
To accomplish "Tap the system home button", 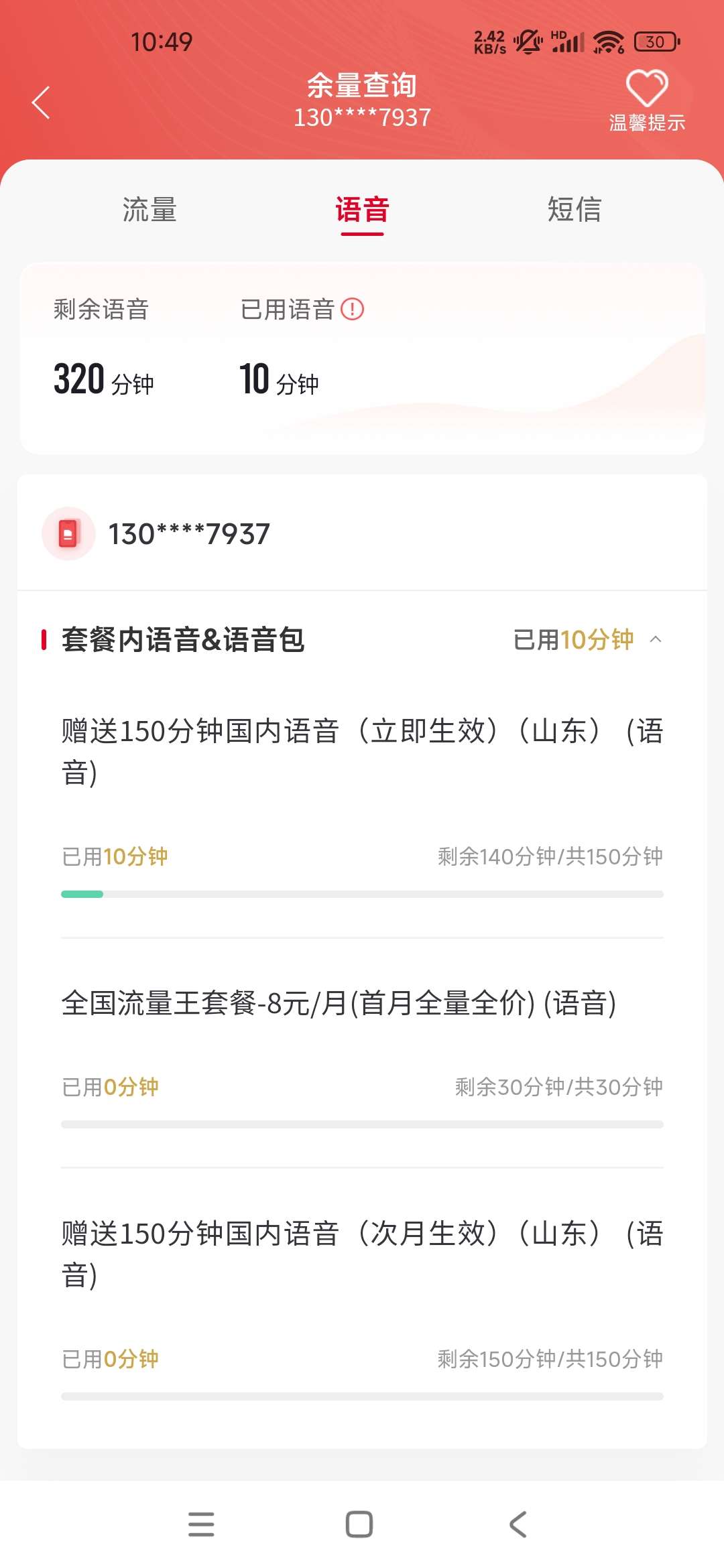I will pos(359,1524).
